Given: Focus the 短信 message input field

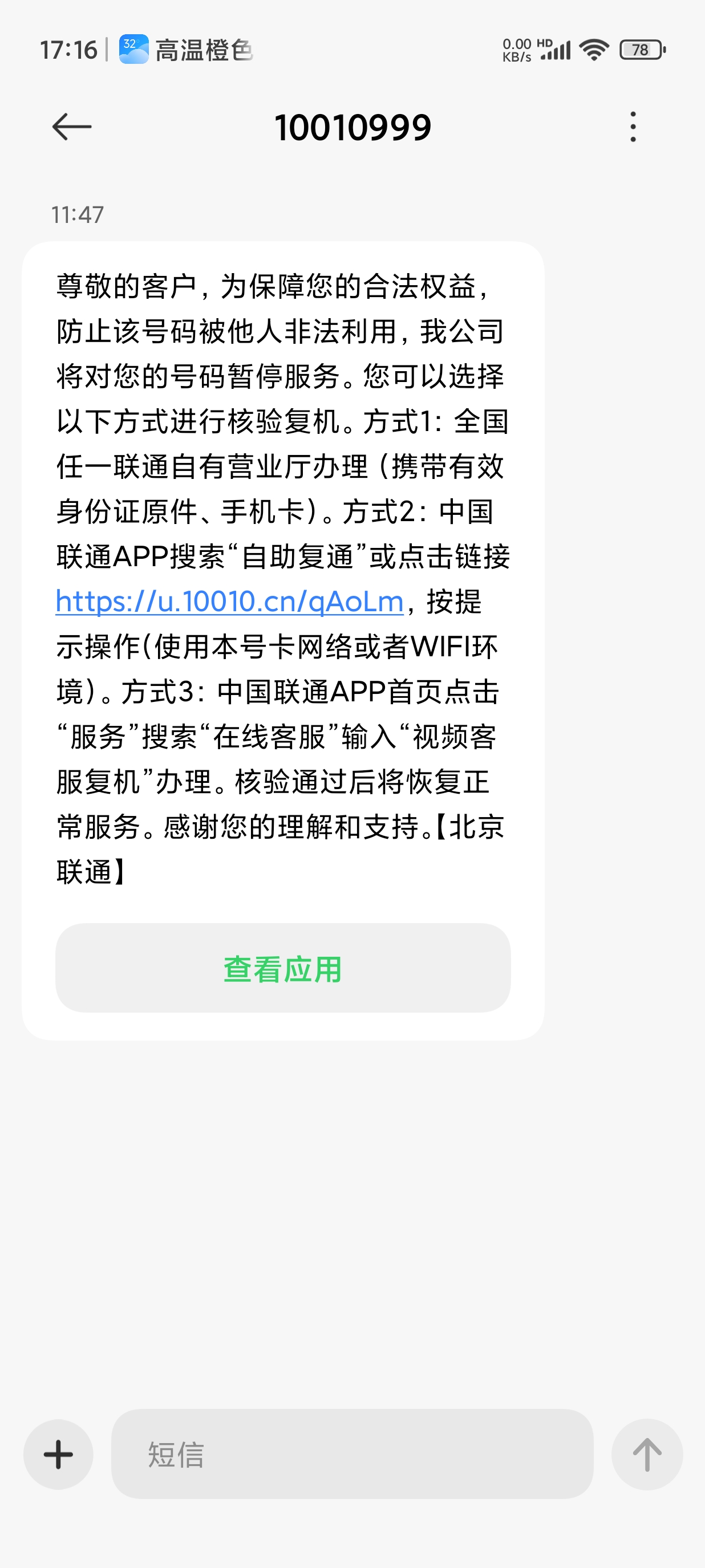Looking at the screenshot, I should (352, 1454).
